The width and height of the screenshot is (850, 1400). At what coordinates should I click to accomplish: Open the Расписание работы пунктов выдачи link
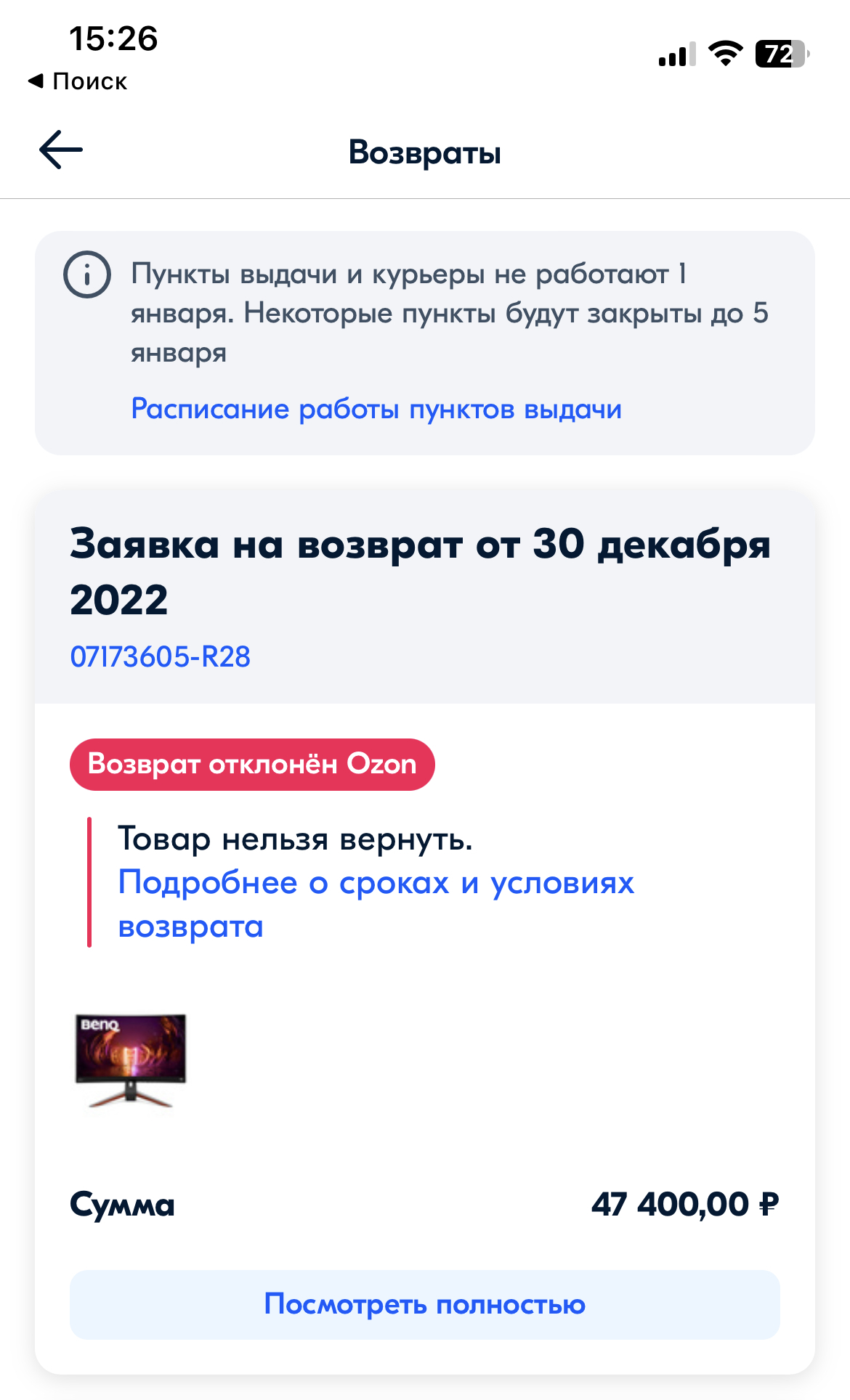click(376, 409)
